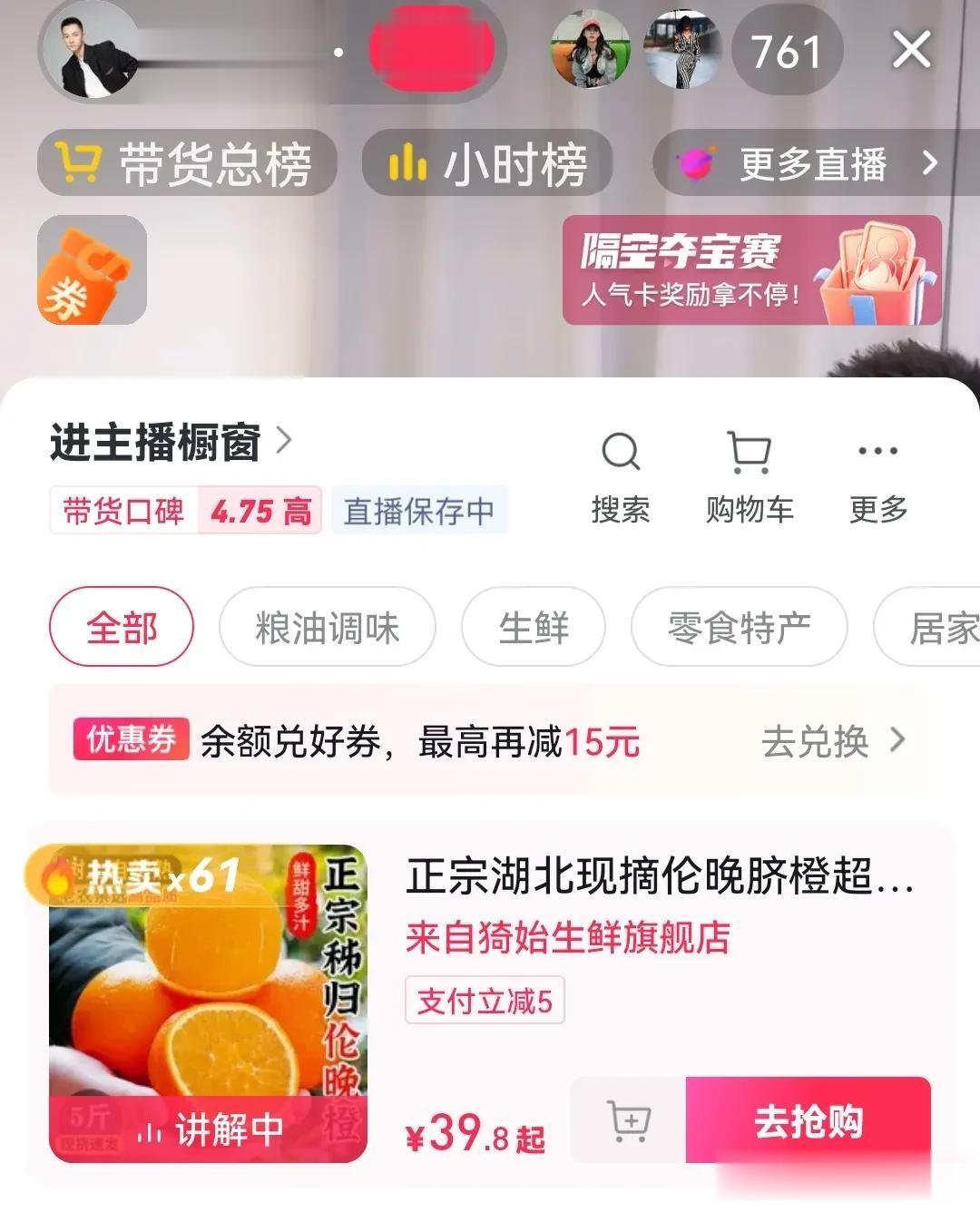Open the 更多 options menu
Screen dimensions: 980x1212
click(x=877, y=475)
